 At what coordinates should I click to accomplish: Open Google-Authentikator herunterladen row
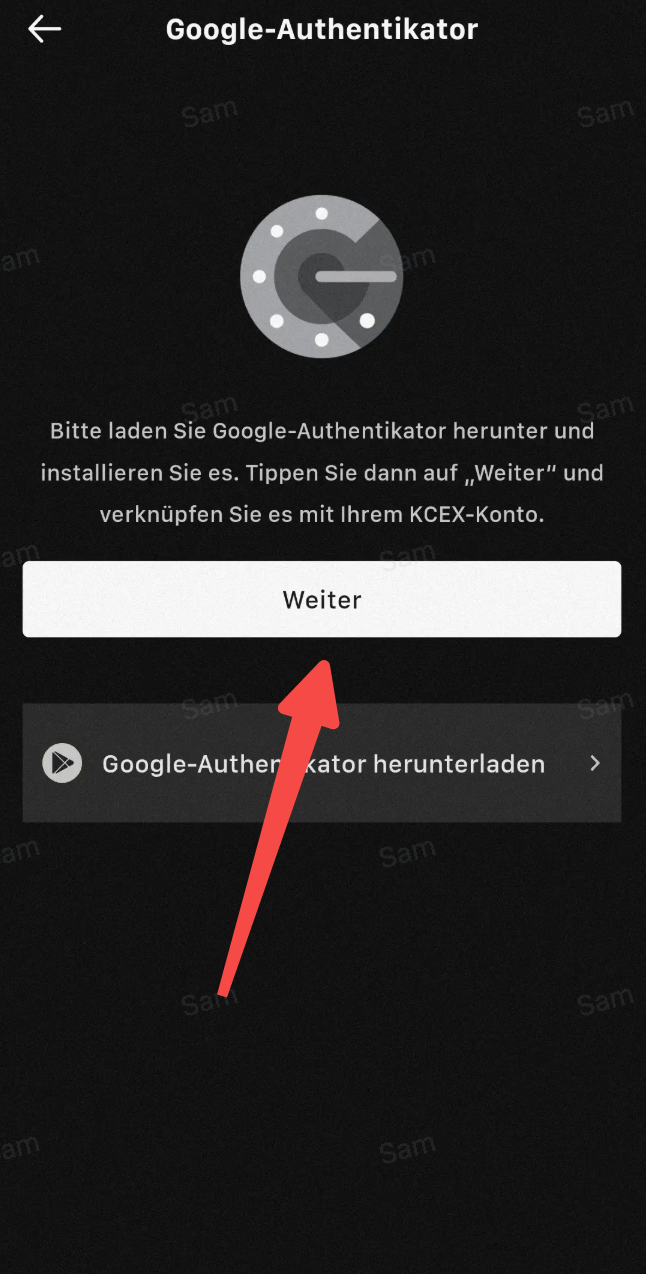coord(322,764)
